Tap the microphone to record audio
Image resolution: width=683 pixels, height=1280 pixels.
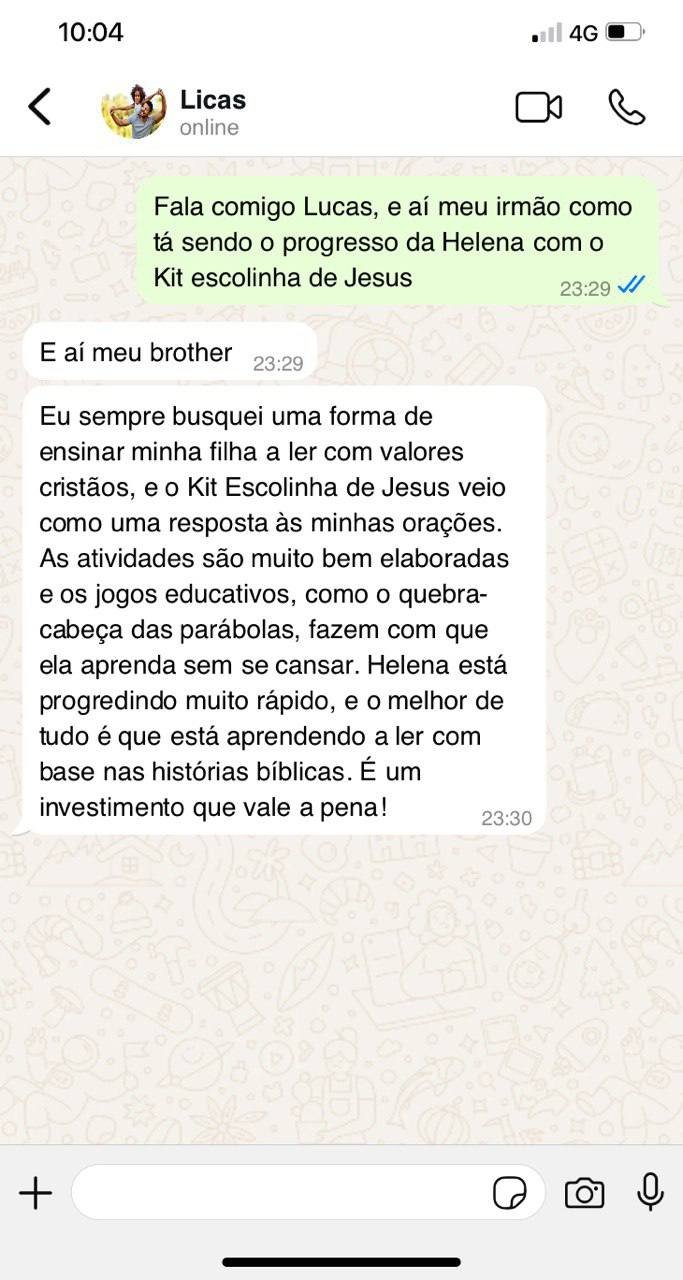click(650, 1191)
